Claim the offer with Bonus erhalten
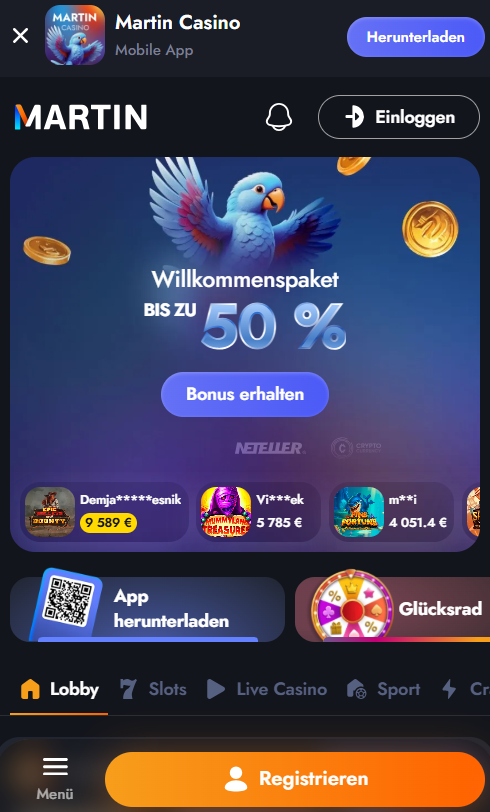The height and width of the screenshot is (812, 490). [x=245, y=394]
